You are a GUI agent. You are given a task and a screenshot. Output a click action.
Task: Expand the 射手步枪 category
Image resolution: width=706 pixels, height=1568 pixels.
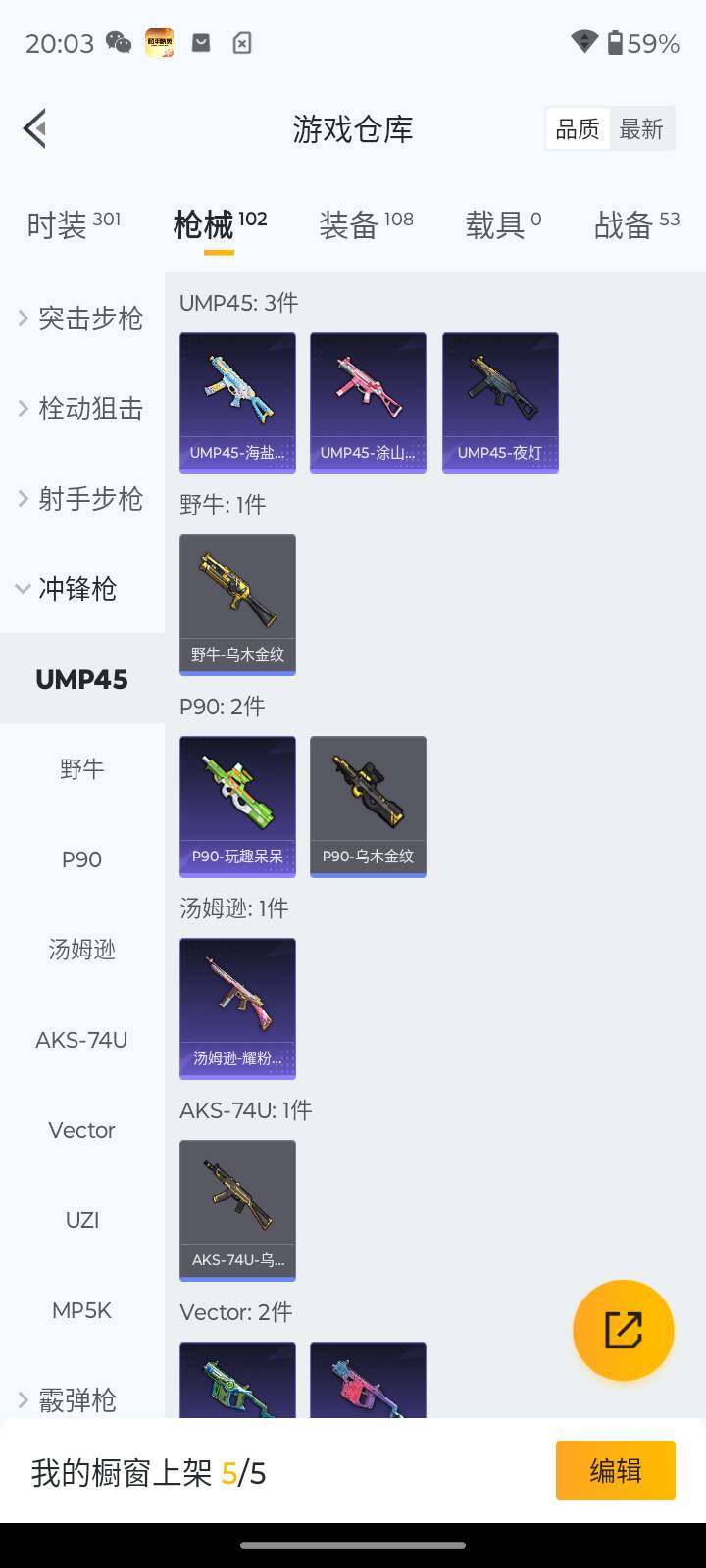(x=81, y=498)
